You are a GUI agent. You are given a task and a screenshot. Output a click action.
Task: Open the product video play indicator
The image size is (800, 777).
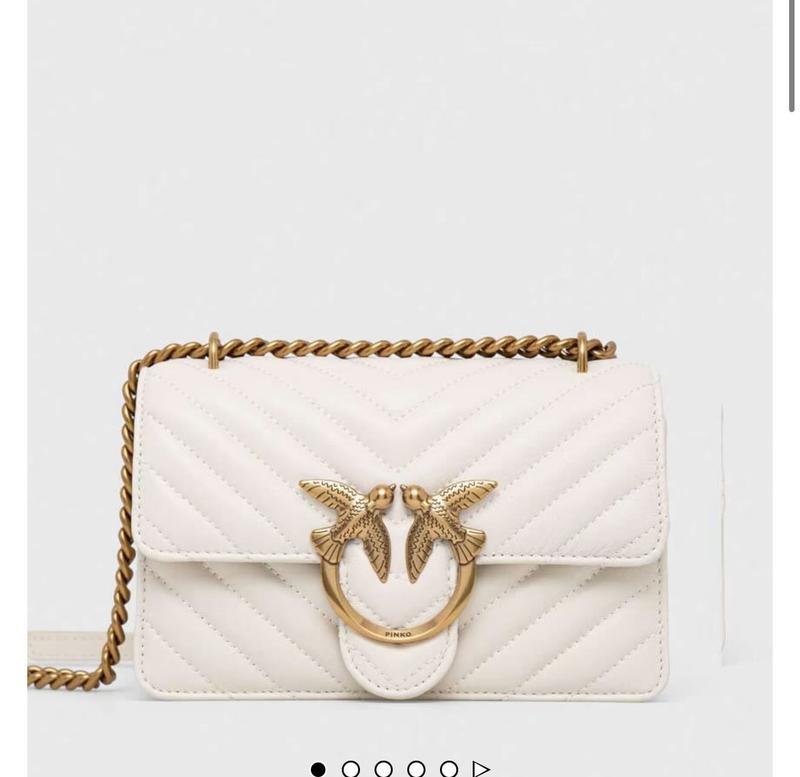(x=482, y=769)
